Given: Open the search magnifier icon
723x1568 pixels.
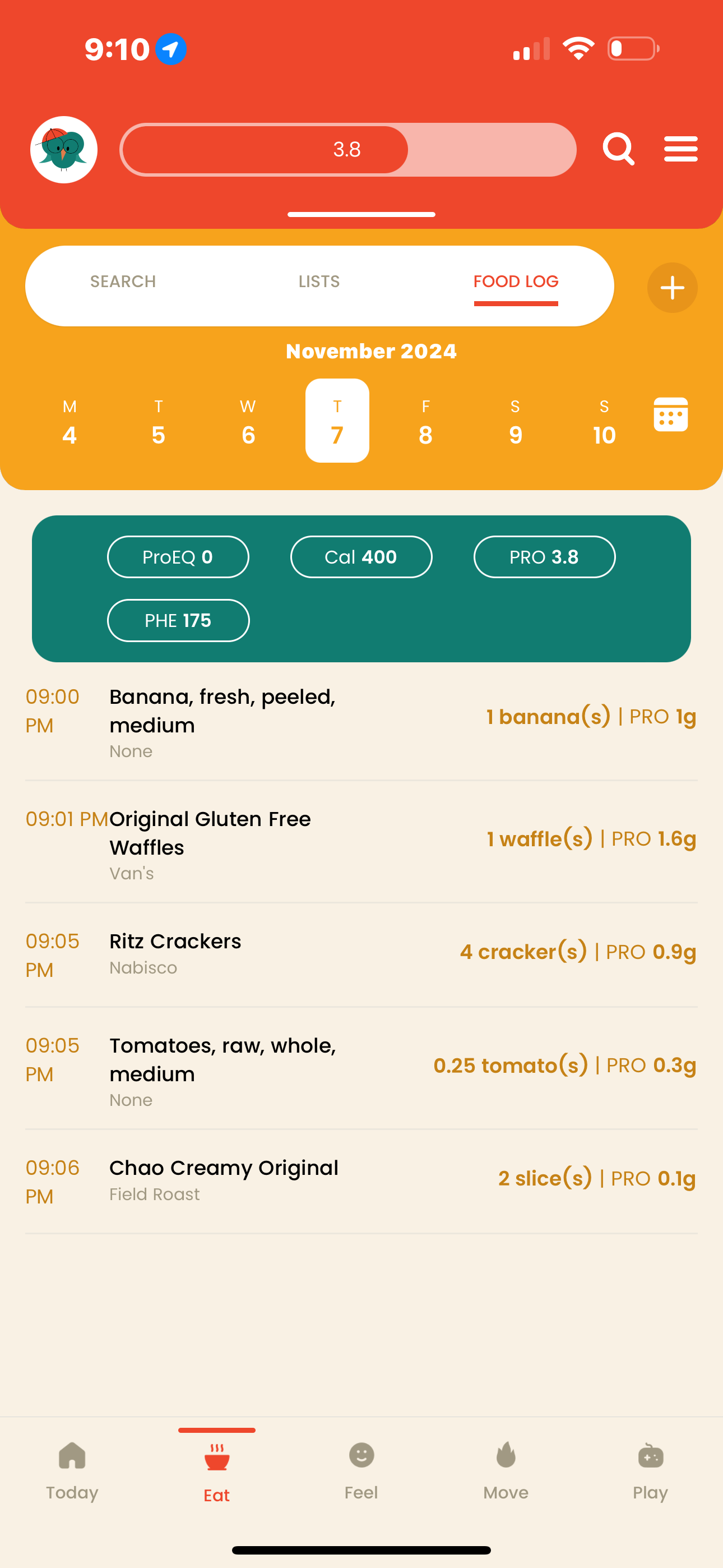Looking at the screenshot, I should coord(618,149).
